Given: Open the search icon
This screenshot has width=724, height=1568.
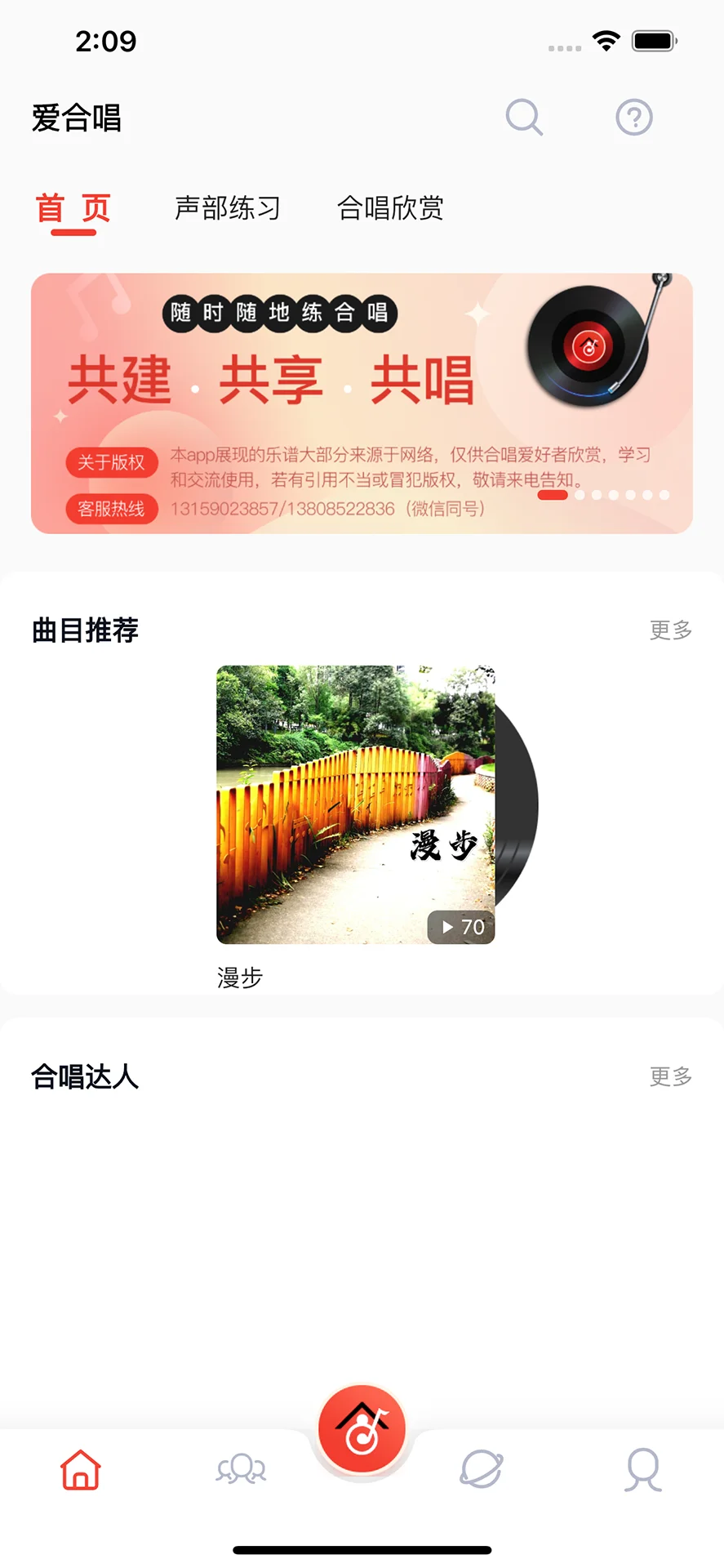Looking at the screenshot, I should (525, 118).
